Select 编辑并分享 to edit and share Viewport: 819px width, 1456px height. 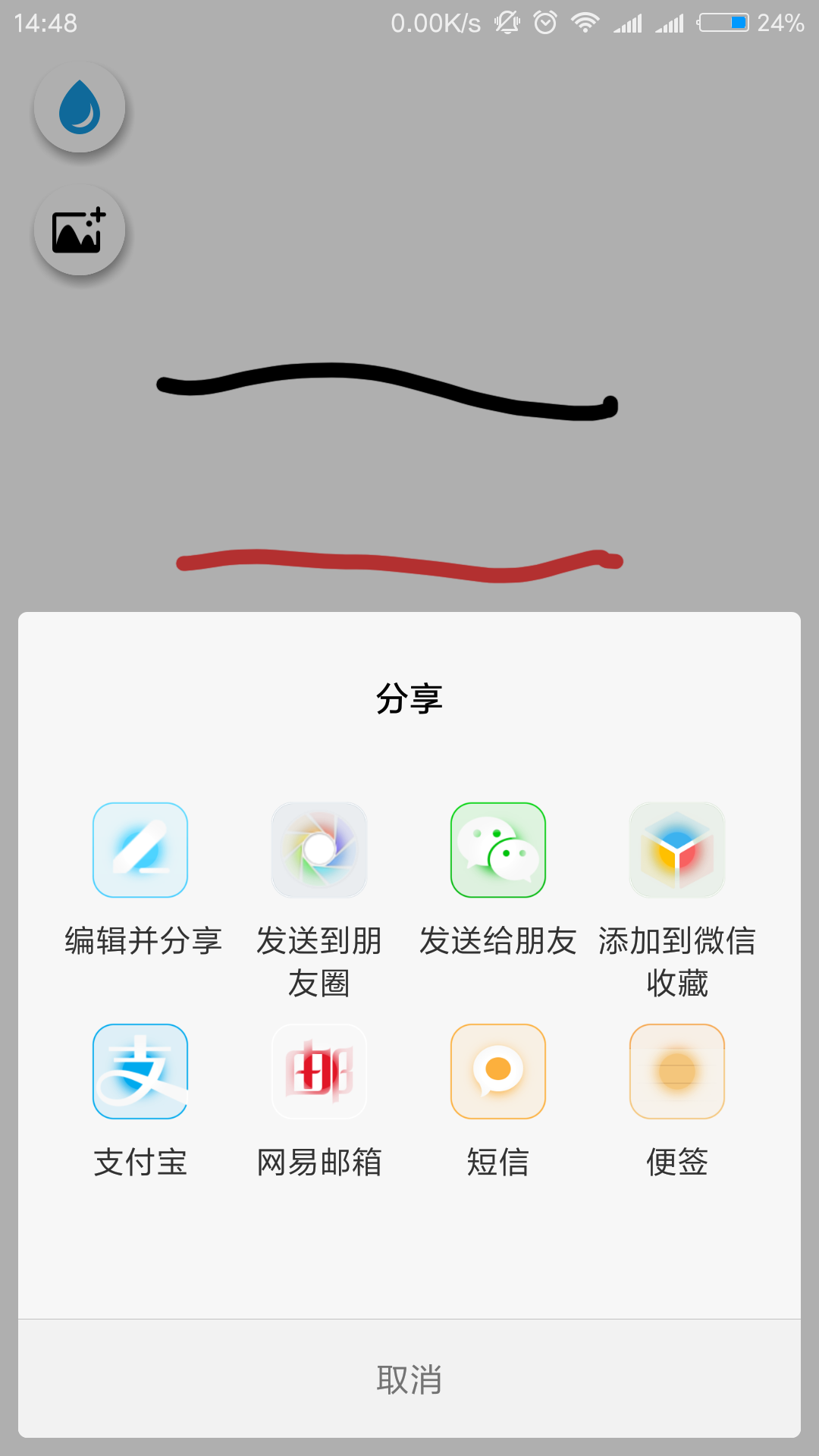[x=140, y=850]
